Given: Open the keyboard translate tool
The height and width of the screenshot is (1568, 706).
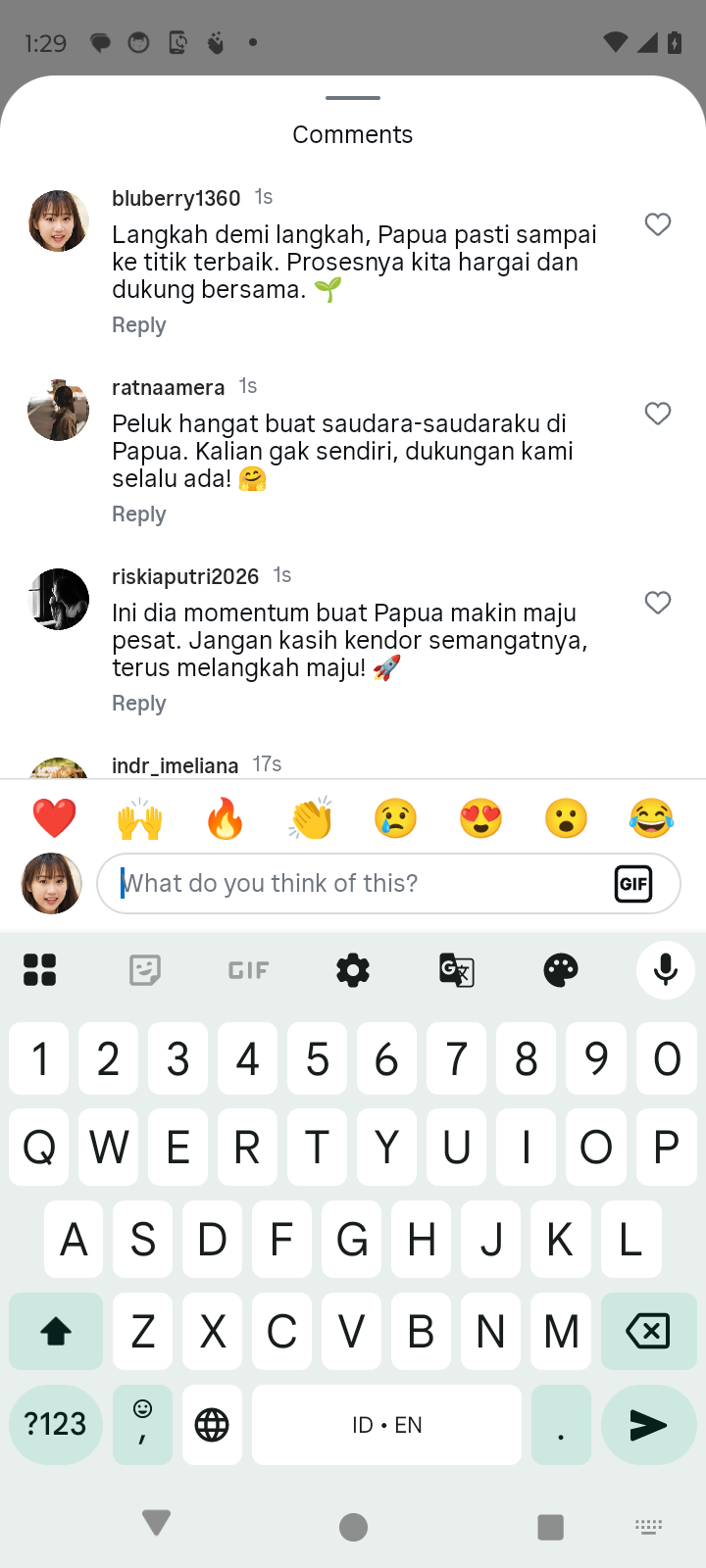Looking at the screenshot, I should click(x=457, y=970).
